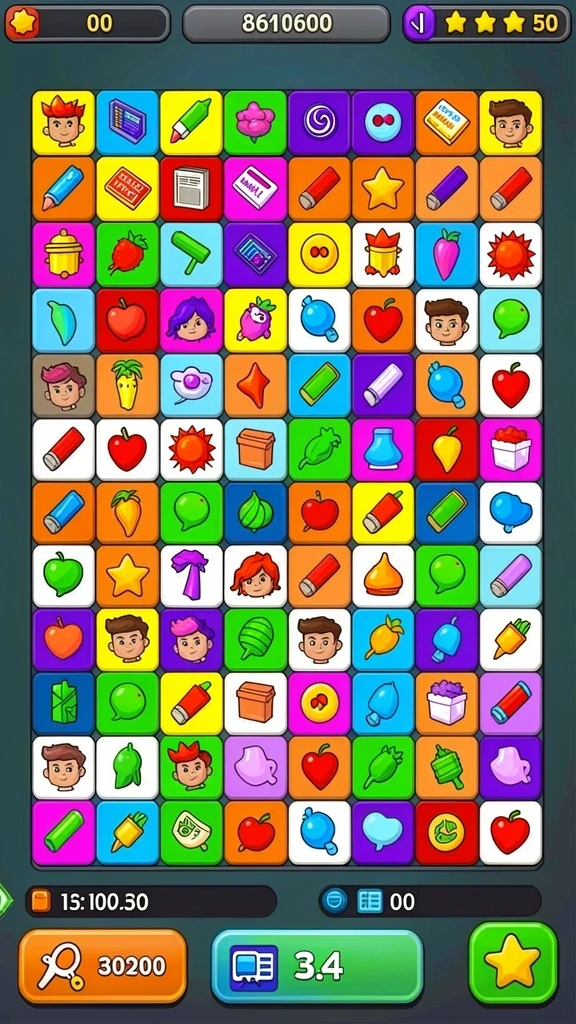The image size is (576, 1024).
Task: Select the blue vase tile on pink
Action: (383, 450)
